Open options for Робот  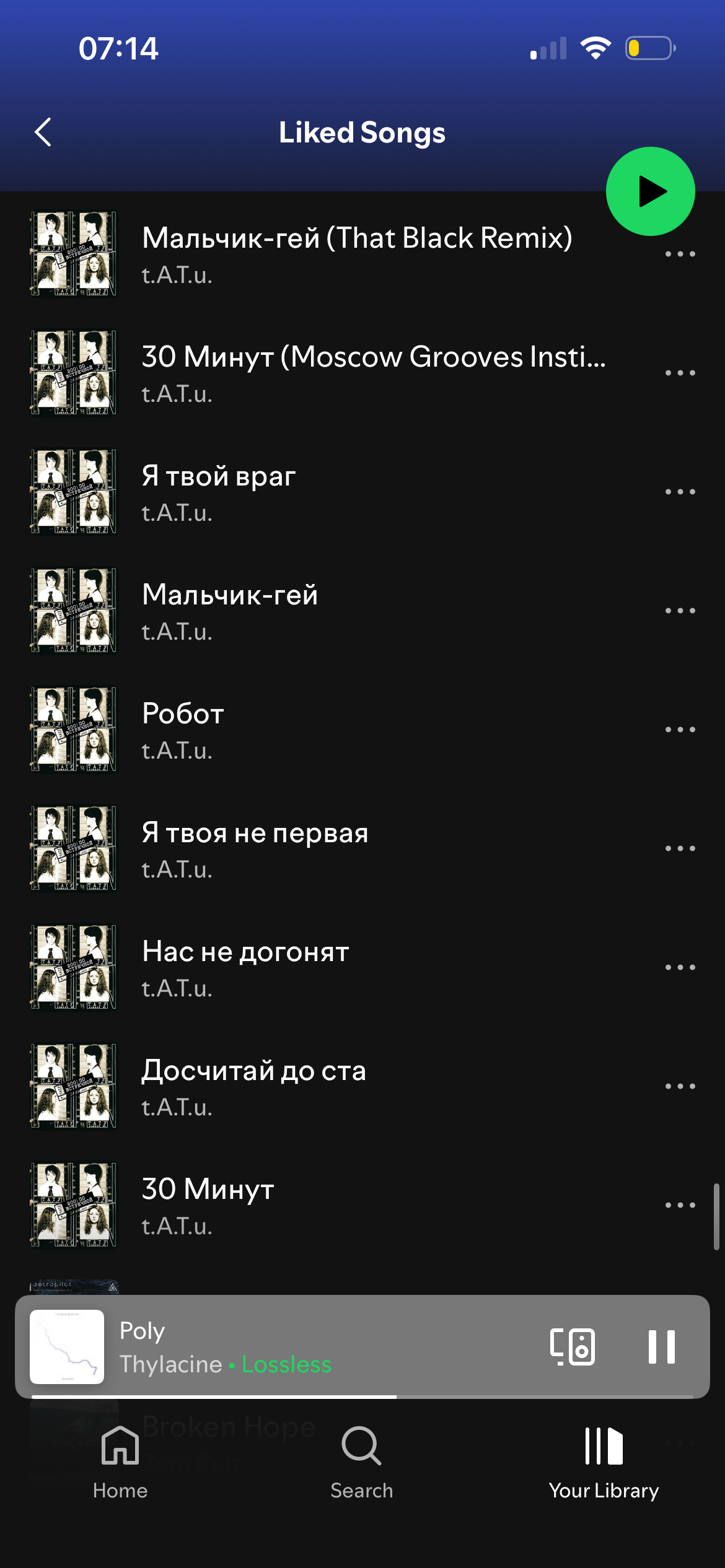(680, 730)
